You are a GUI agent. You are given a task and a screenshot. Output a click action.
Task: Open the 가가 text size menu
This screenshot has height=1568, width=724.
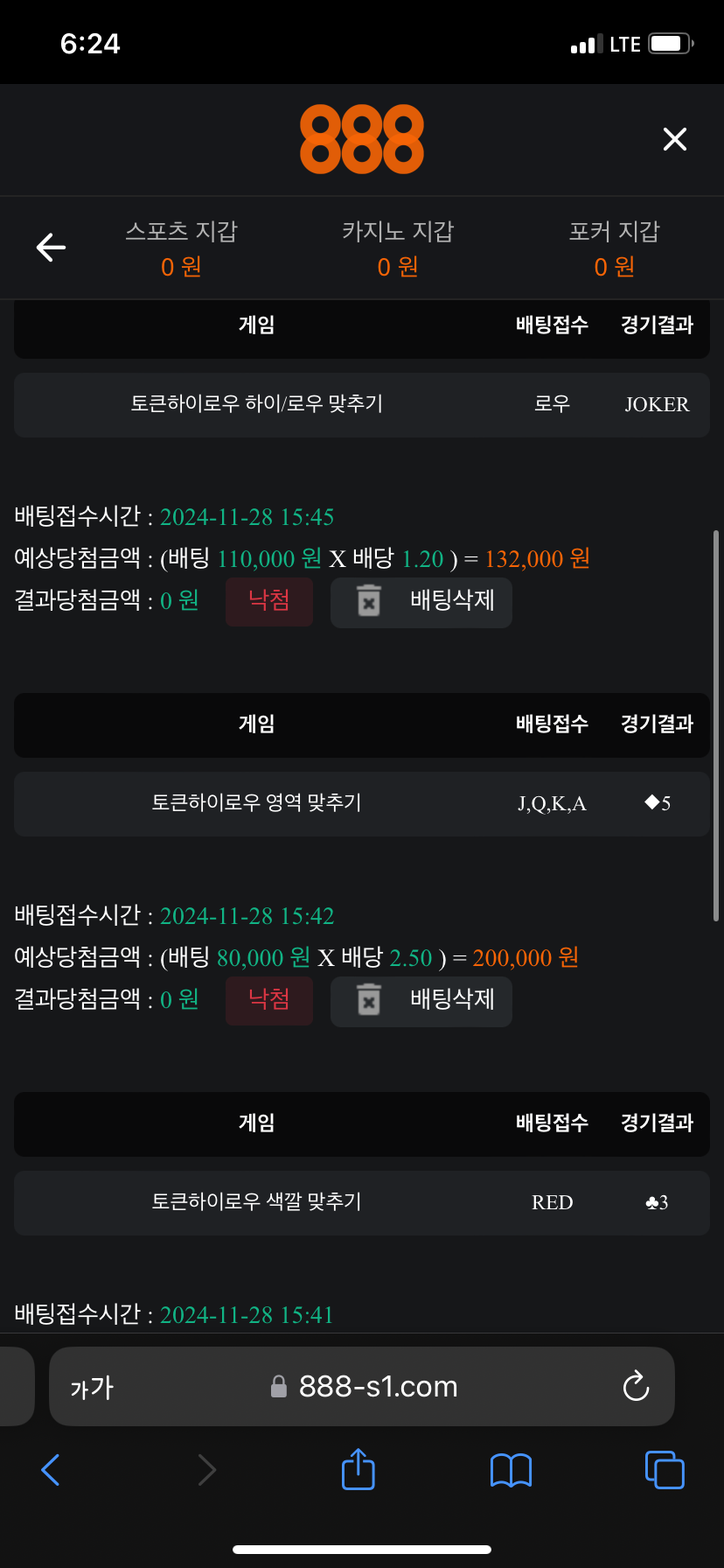tap(92, 1387)
